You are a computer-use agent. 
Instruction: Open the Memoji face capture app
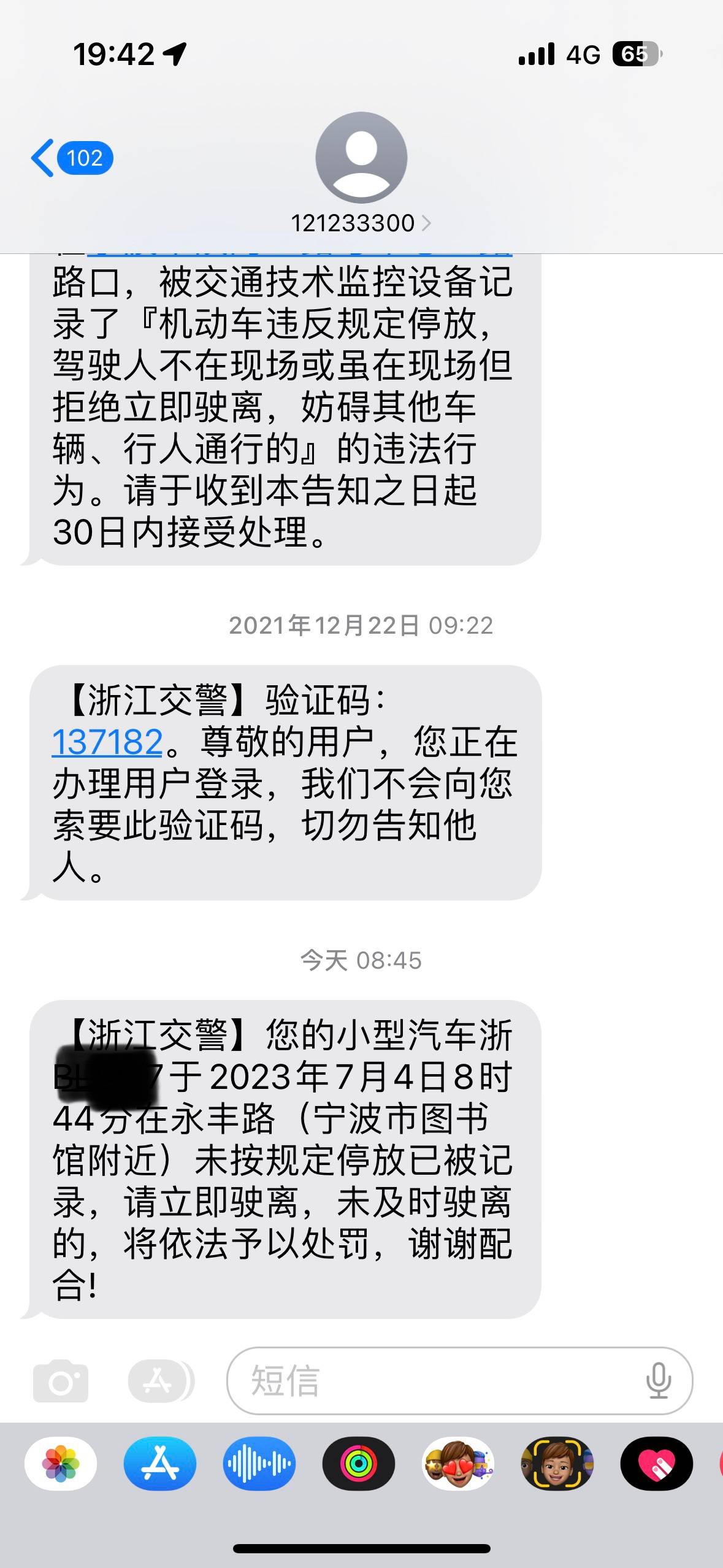557,1464
